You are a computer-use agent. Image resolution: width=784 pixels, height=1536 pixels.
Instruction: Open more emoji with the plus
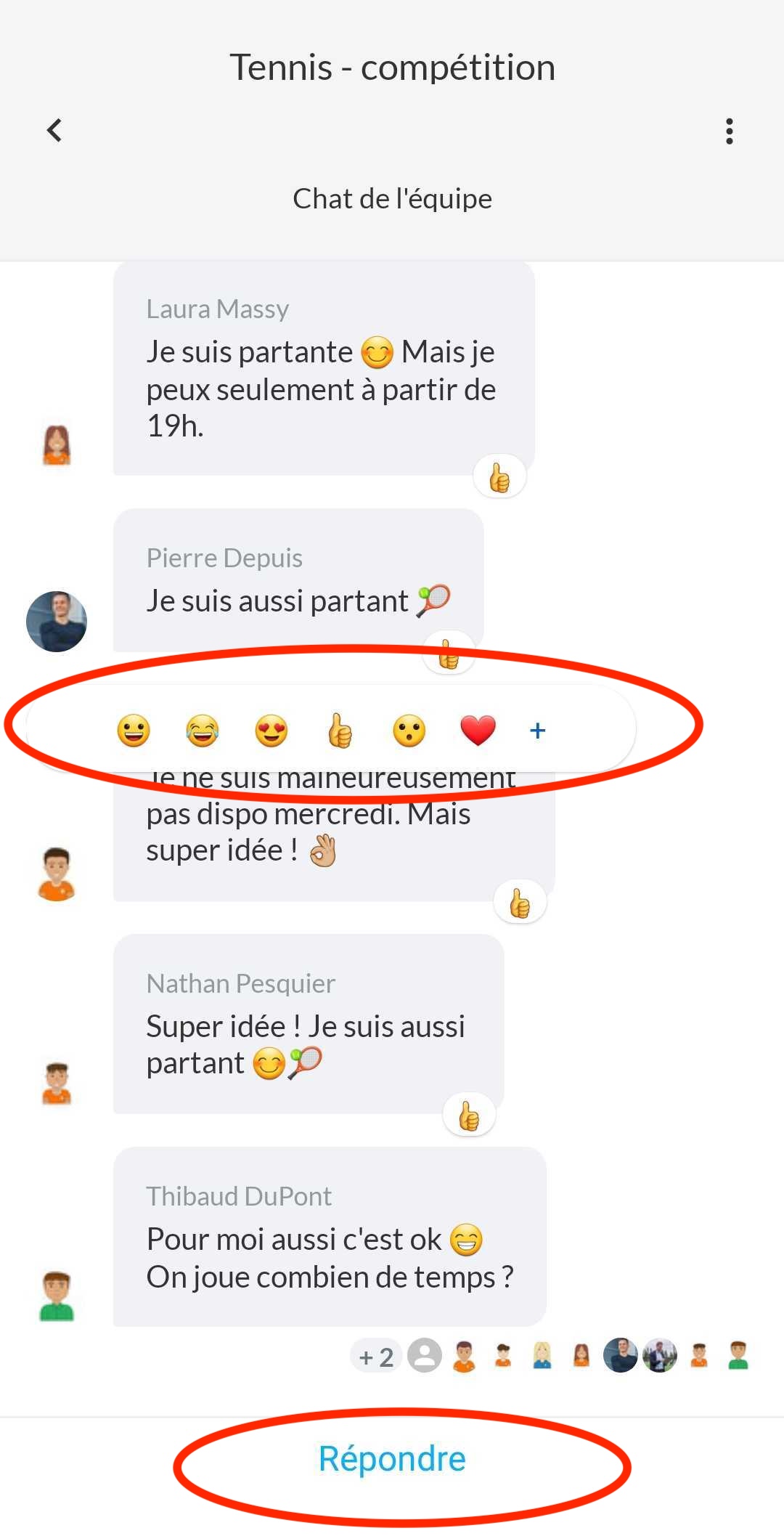[537, 731]
